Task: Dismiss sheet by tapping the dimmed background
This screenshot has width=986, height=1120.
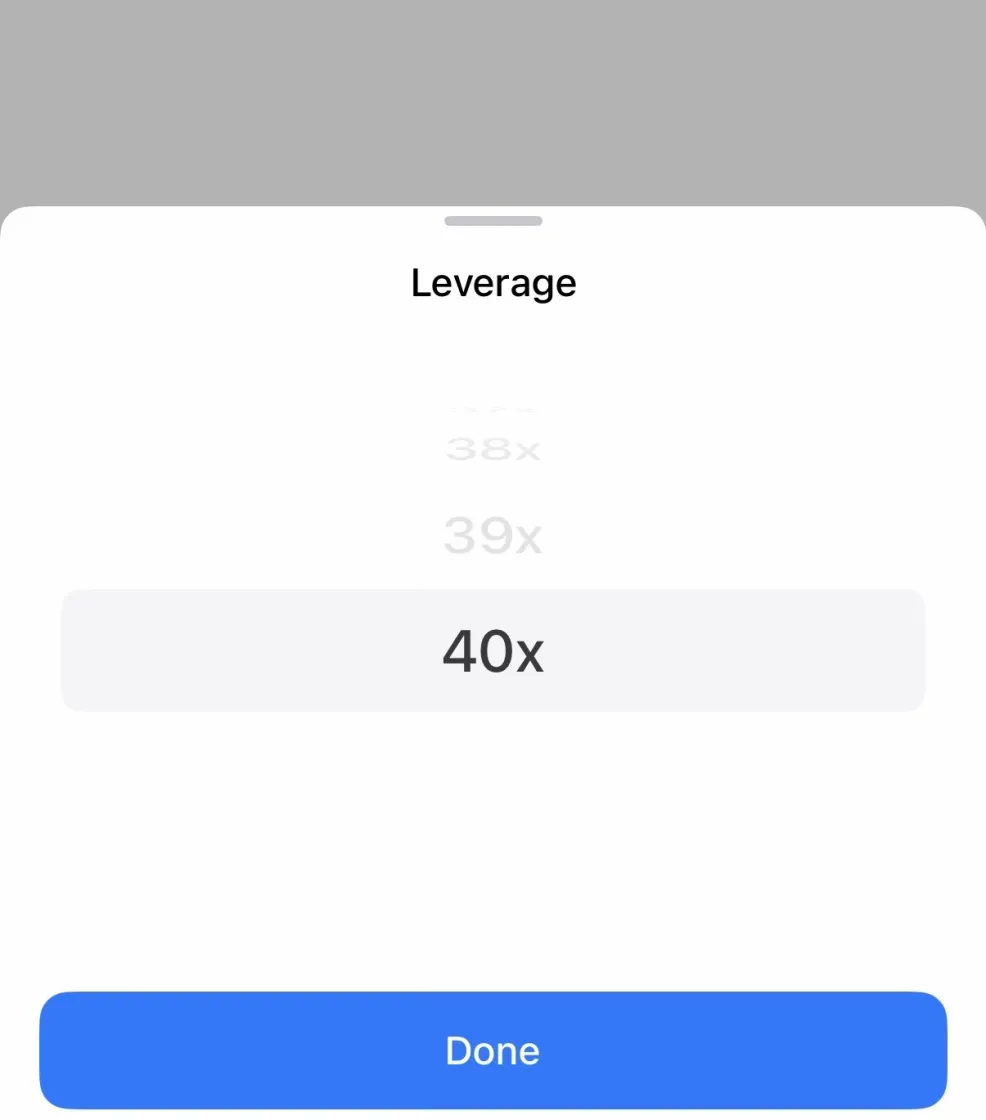Action: coord(493,100)
